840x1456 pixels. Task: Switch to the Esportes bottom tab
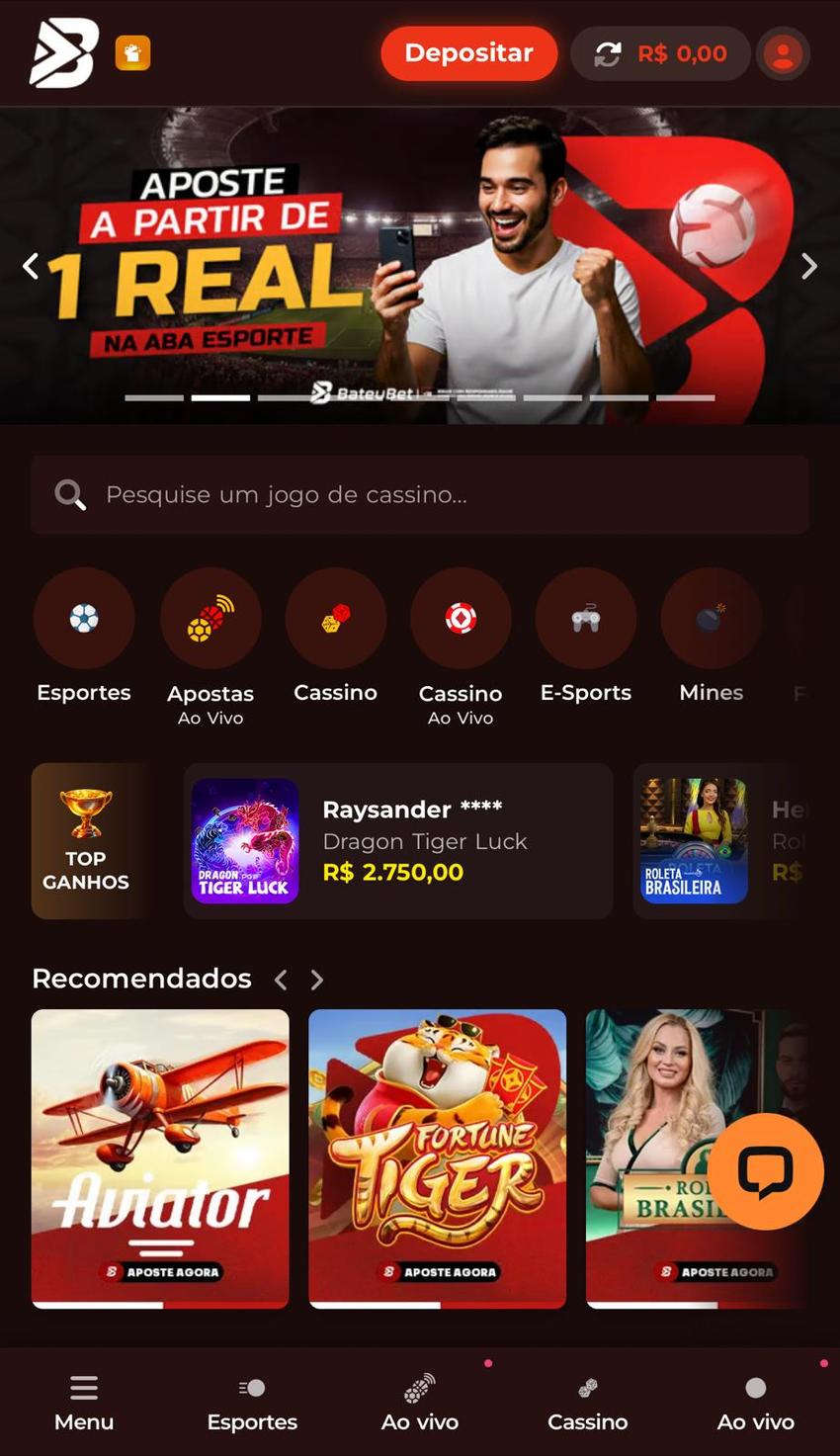click(252, 1401)
